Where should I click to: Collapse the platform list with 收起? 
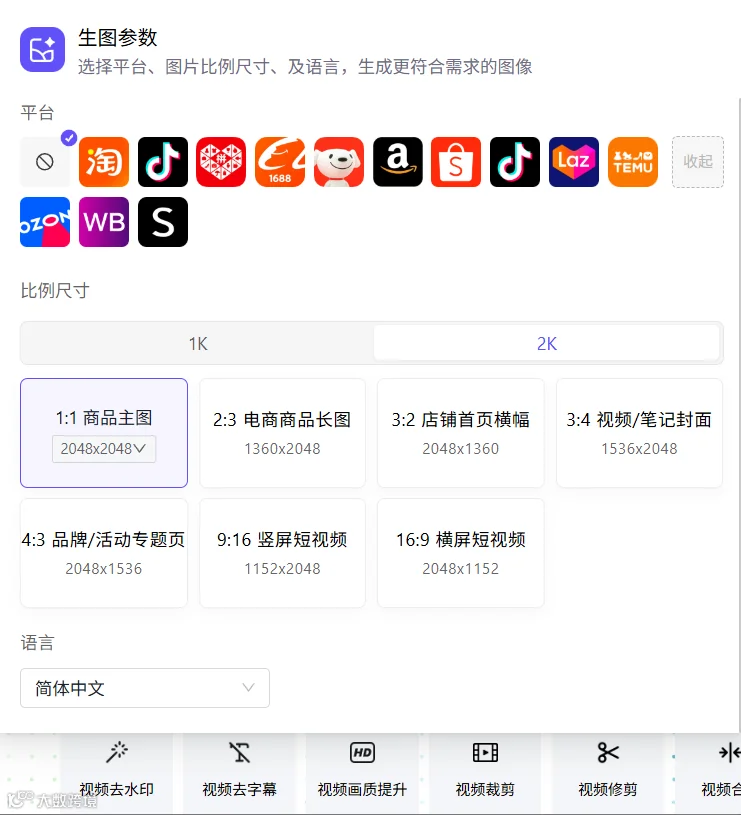(698, 162)
